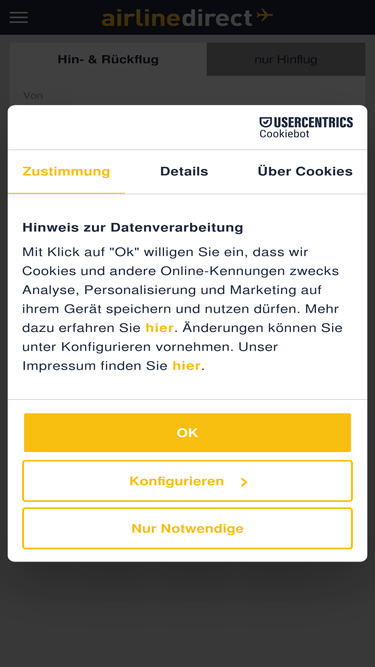Open the 'hier' link after 'erfahren Sie'
375x667 pixels.
(x=159, y=328)
